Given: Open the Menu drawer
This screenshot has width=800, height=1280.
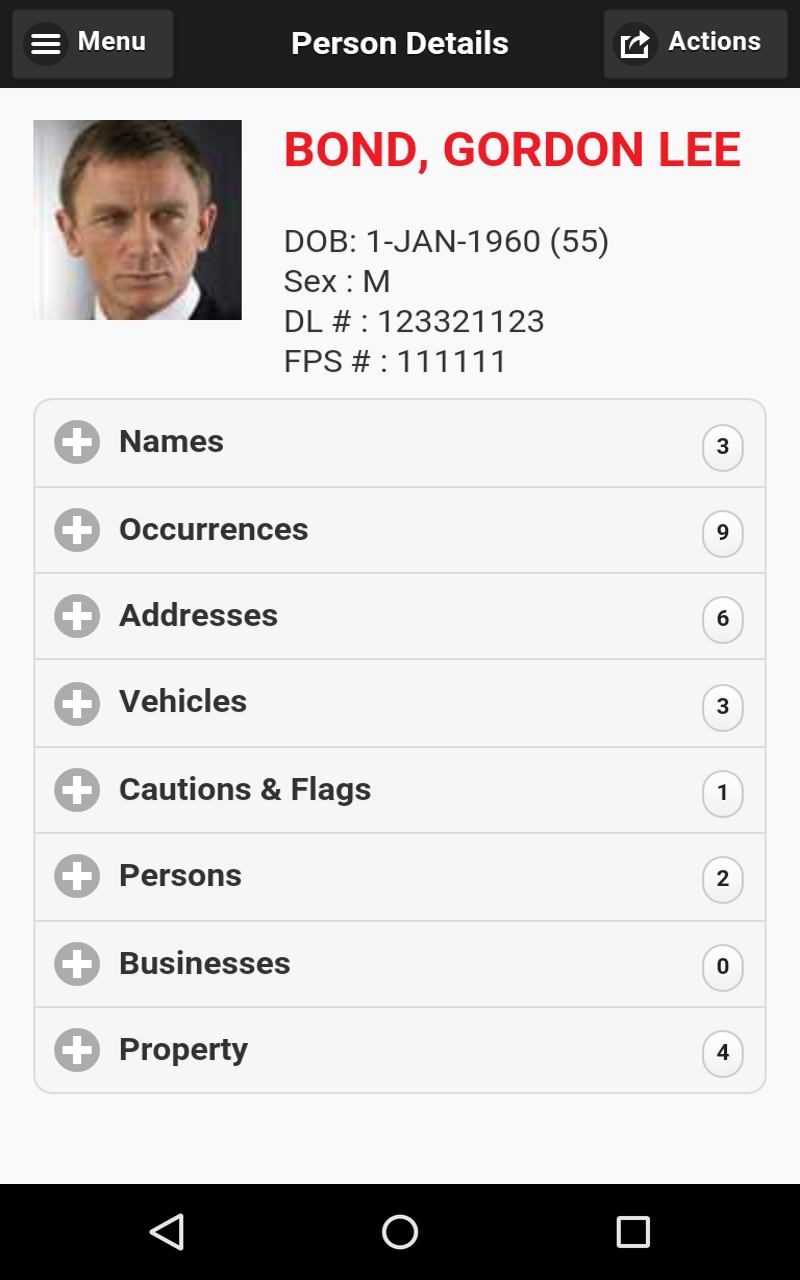Looking at the screenshot, I should tap(92, 43).
